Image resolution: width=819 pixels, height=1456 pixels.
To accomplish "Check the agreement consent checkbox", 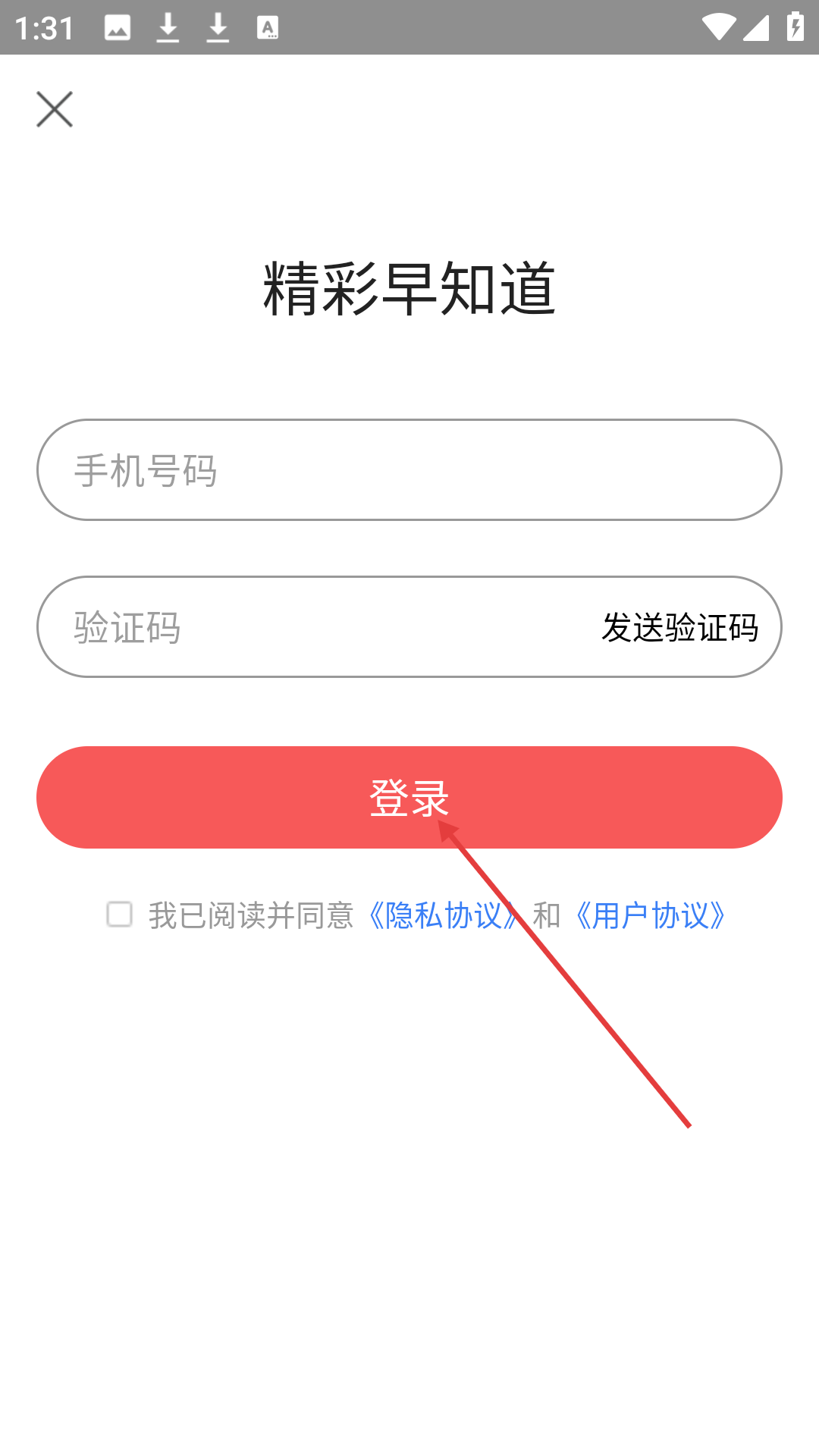I will (x=120, y=915).
